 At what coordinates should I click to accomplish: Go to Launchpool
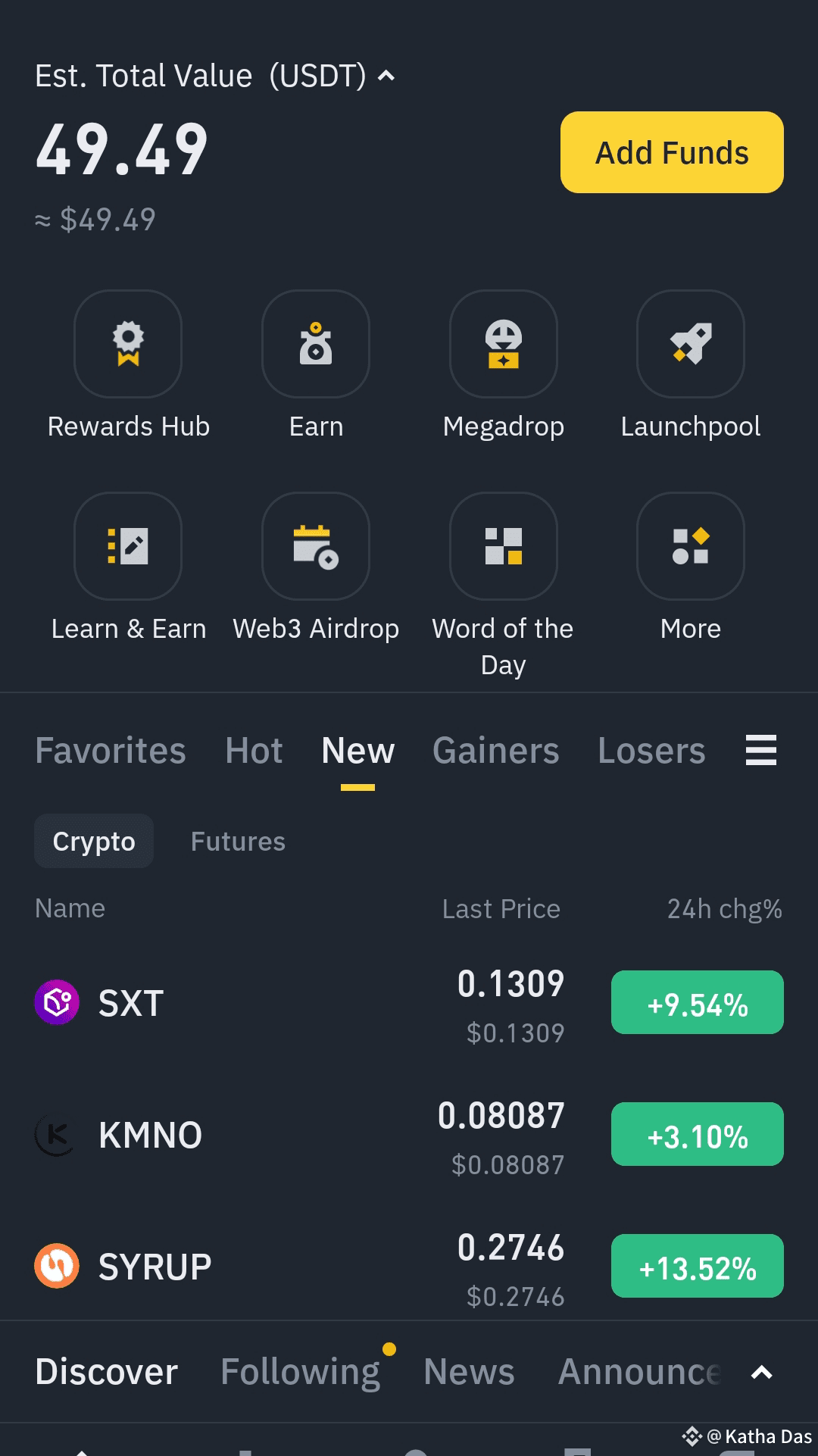[690, 345]
